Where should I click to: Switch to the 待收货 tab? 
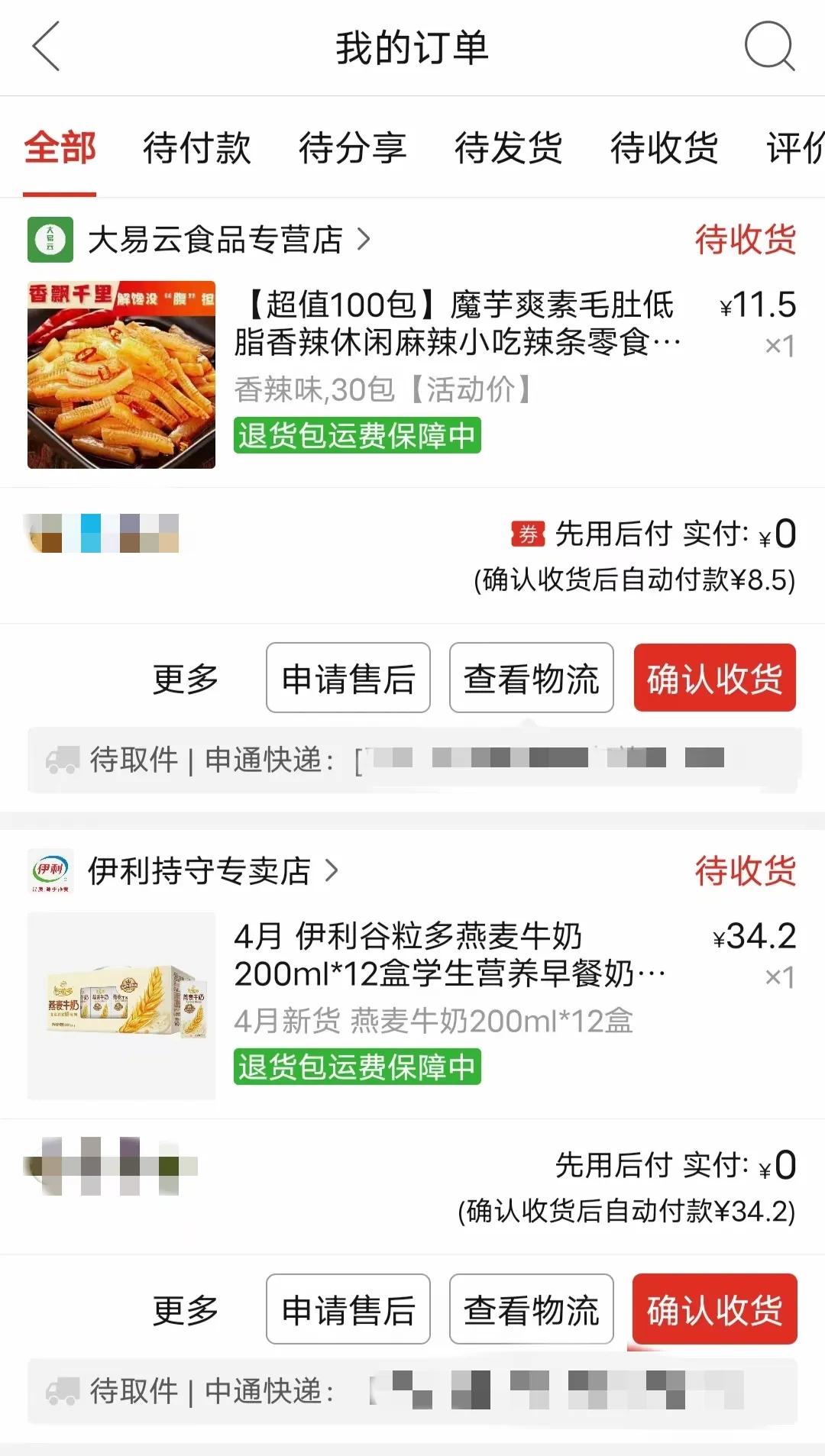tap(663, 149)
